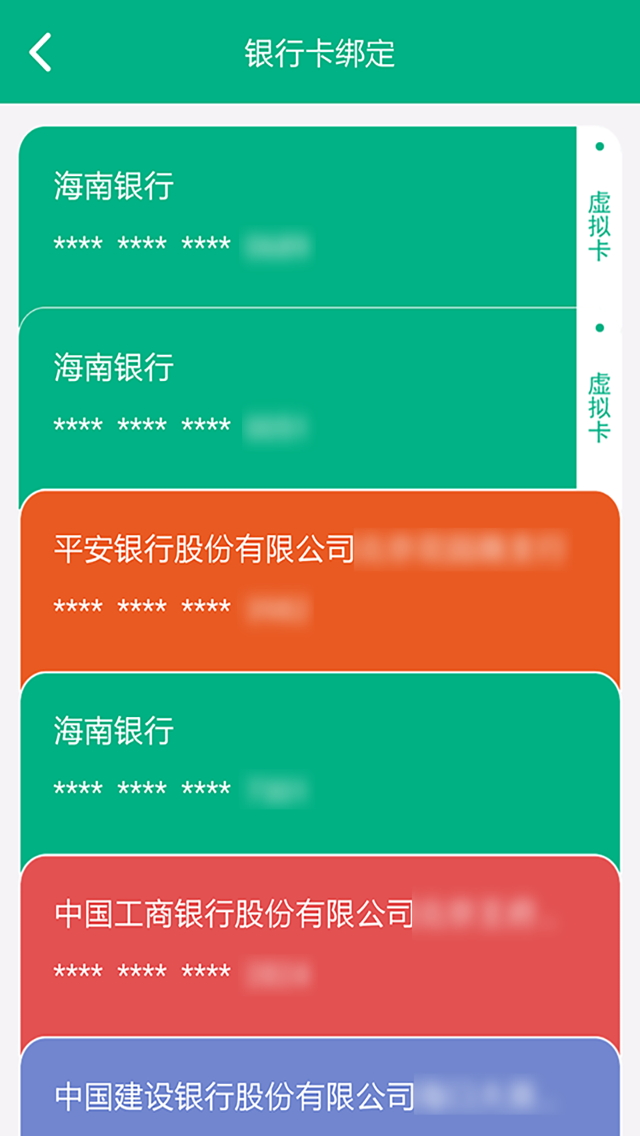Open the 海南银行 card without 虚拟卡 tag
640x1136 pixels.
tap(320, 762)
